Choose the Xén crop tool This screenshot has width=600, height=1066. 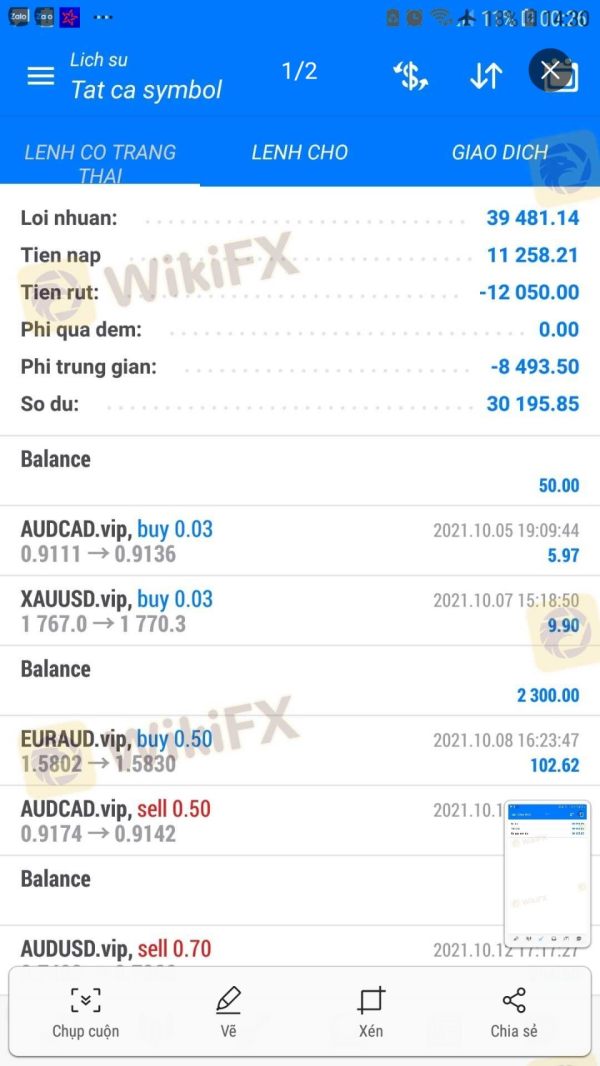[x=371, y=1013]
